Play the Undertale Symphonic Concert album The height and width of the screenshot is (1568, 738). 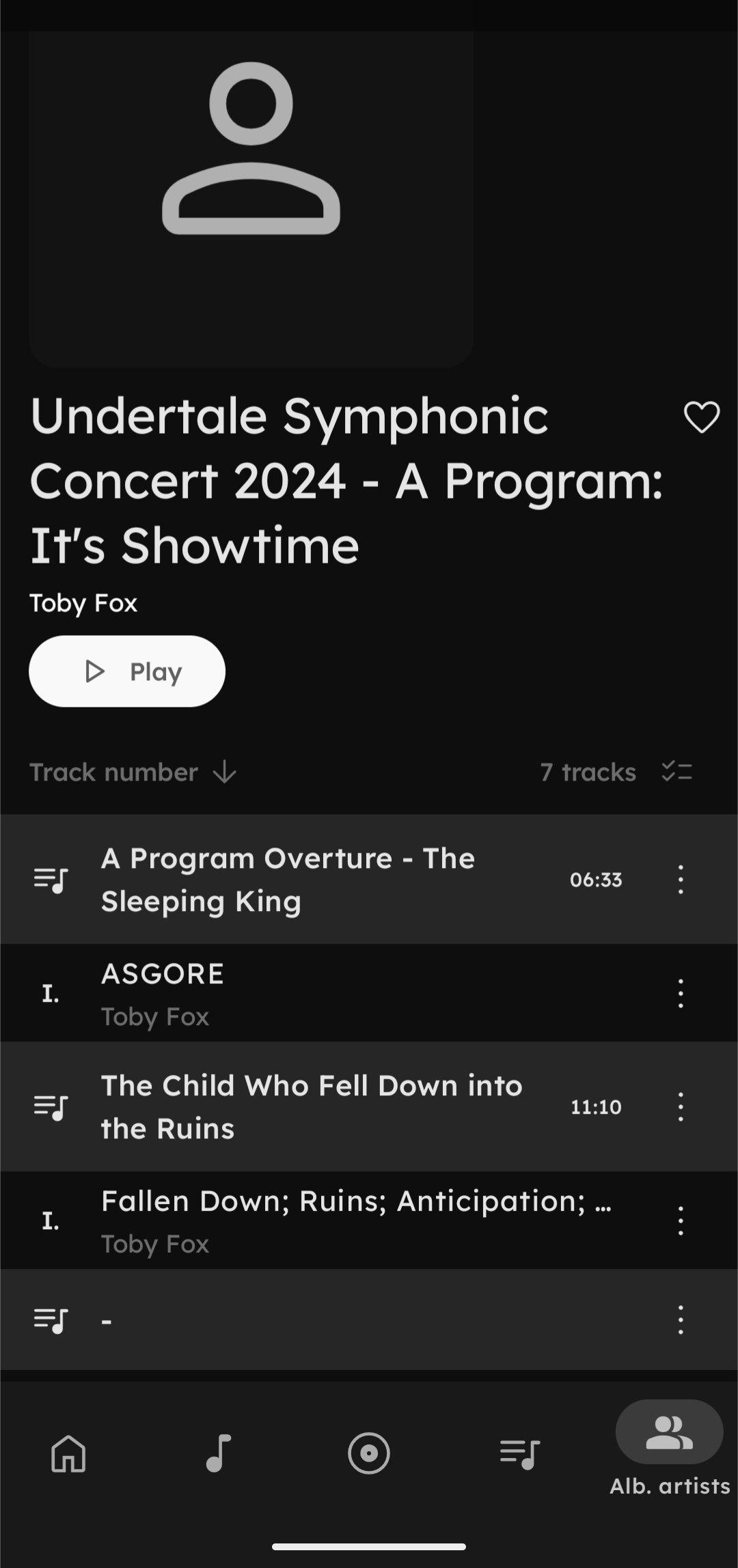pyautogui.click(x=127, y=671)
